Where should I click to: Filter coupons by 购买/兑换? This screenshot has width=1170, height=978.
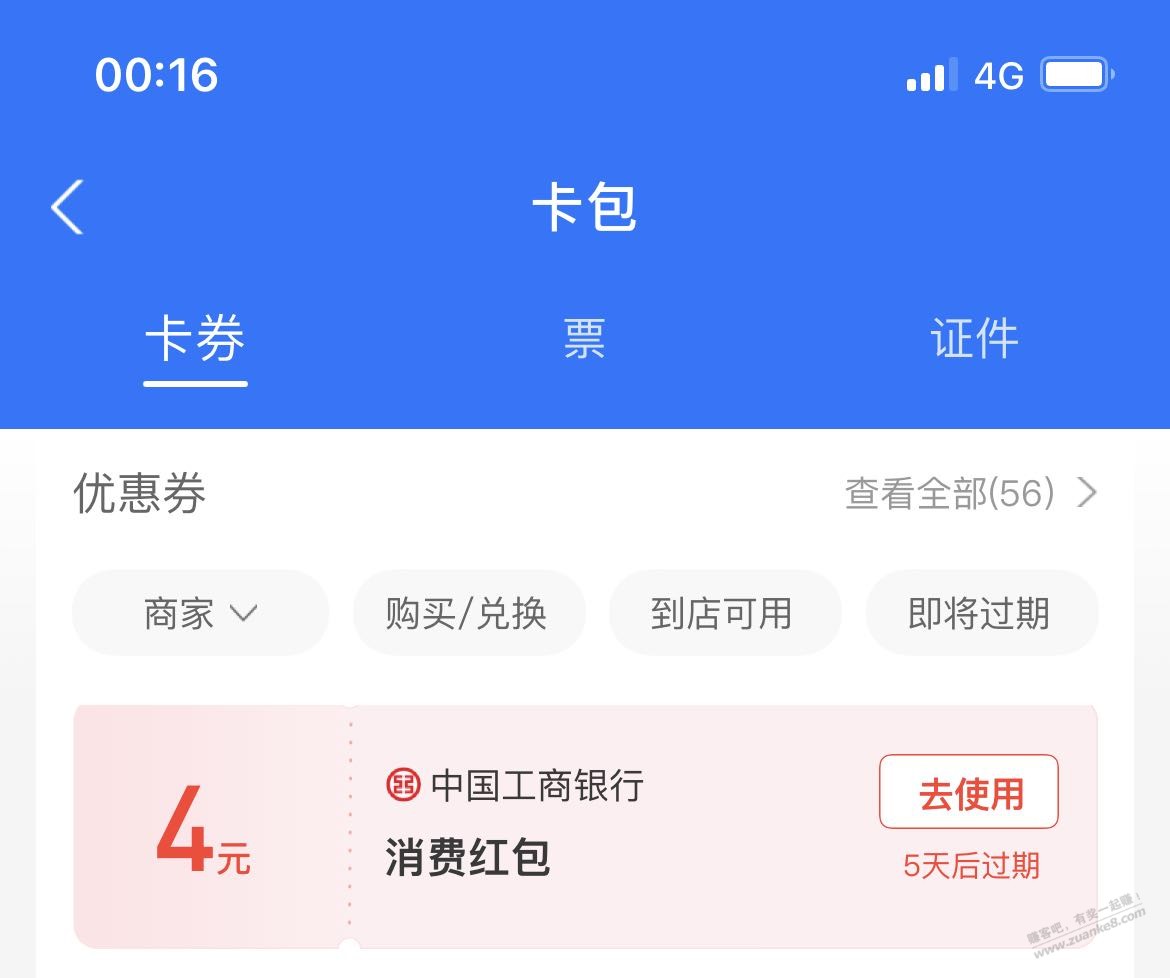click(467, 613)
